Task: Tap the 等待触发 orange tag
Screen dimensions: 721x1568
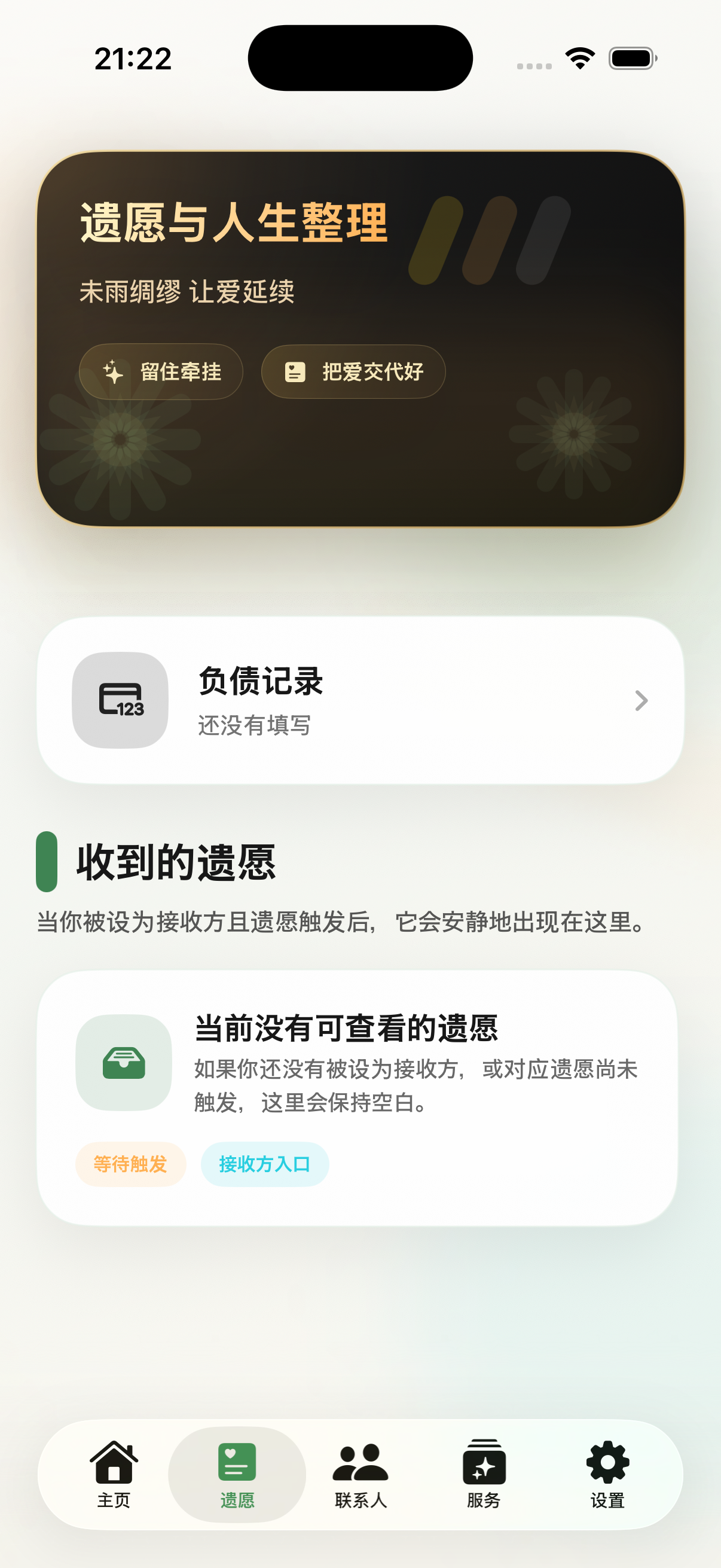Action: pos(130,1163)
